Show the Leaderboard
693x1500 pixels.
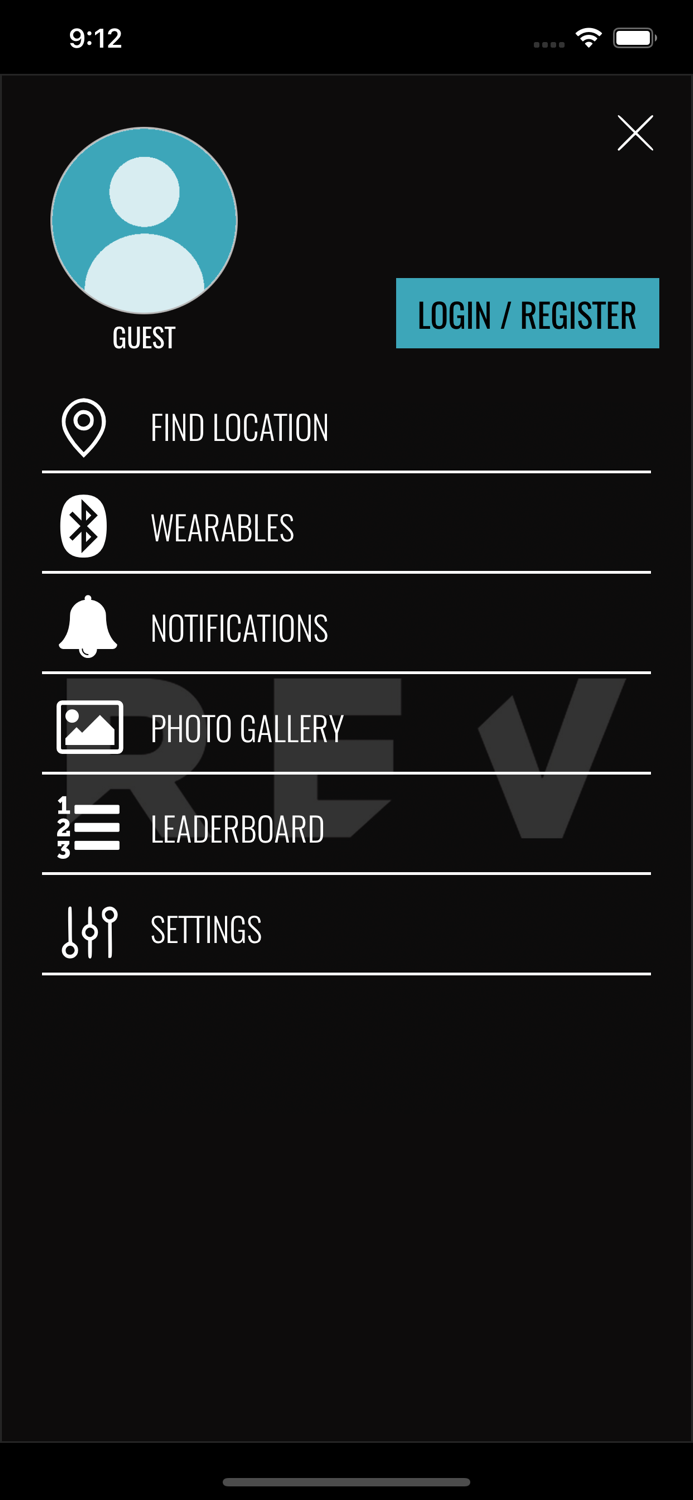coord(237,829)
